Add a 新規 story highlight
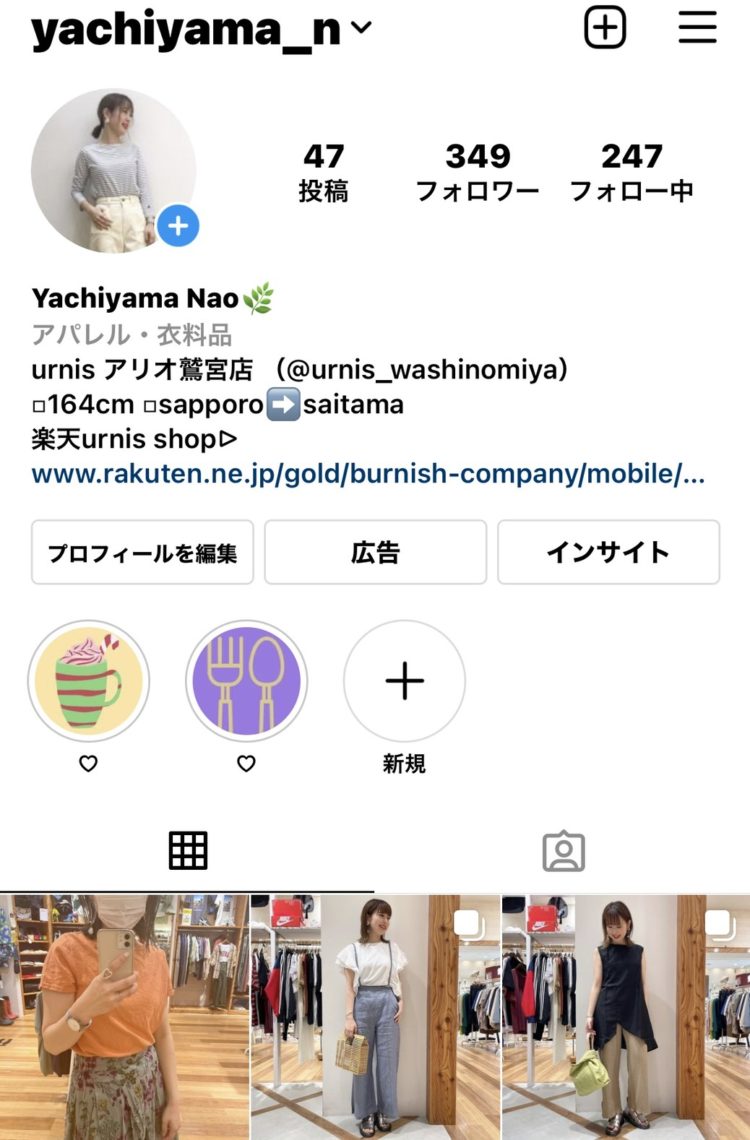This screenshot has height=1140, width=750. (x=404, y=681)
